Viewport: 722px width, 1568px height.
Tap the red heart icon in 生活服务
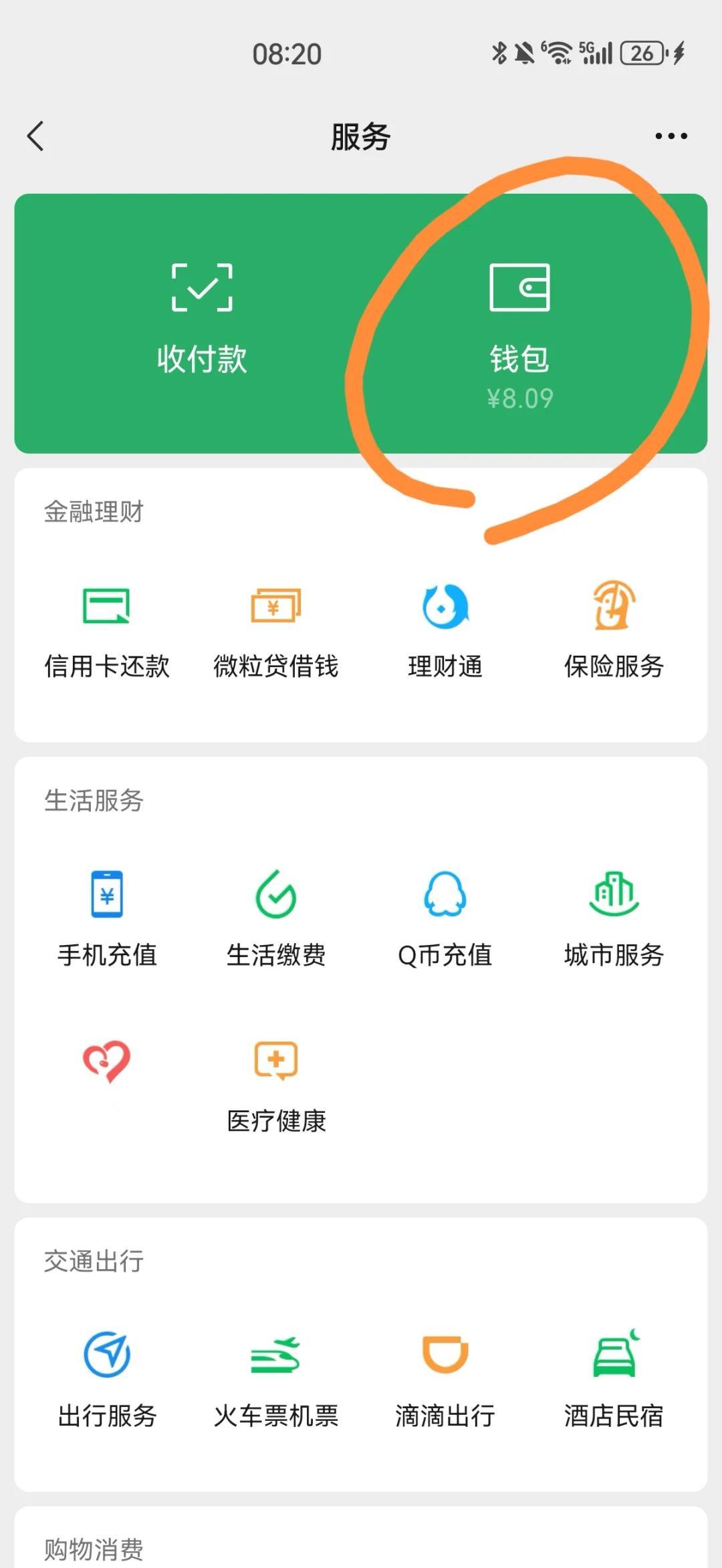(107, 1061)
